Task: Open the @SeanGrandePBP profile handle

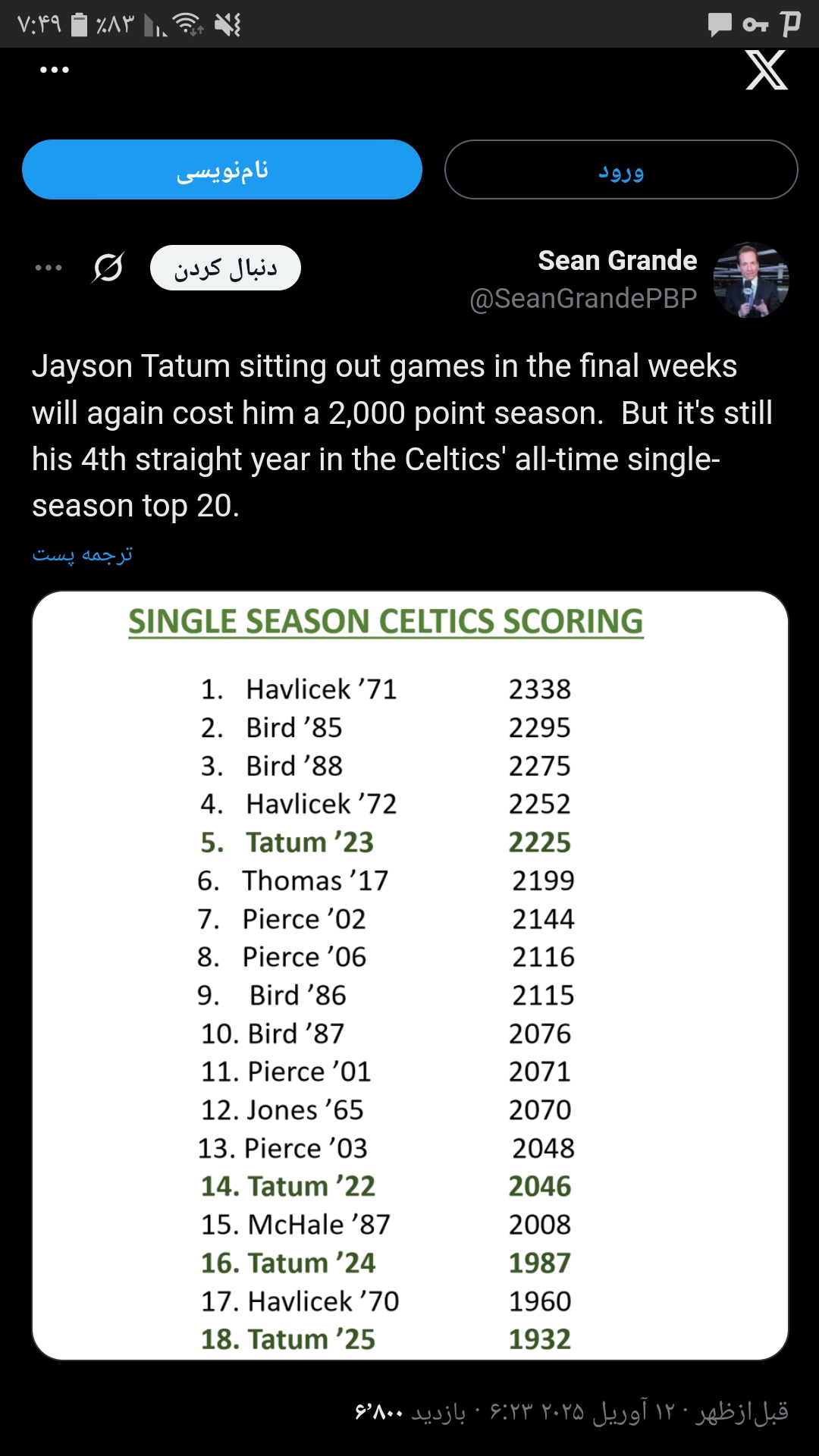Action: (x=582, y=299)
